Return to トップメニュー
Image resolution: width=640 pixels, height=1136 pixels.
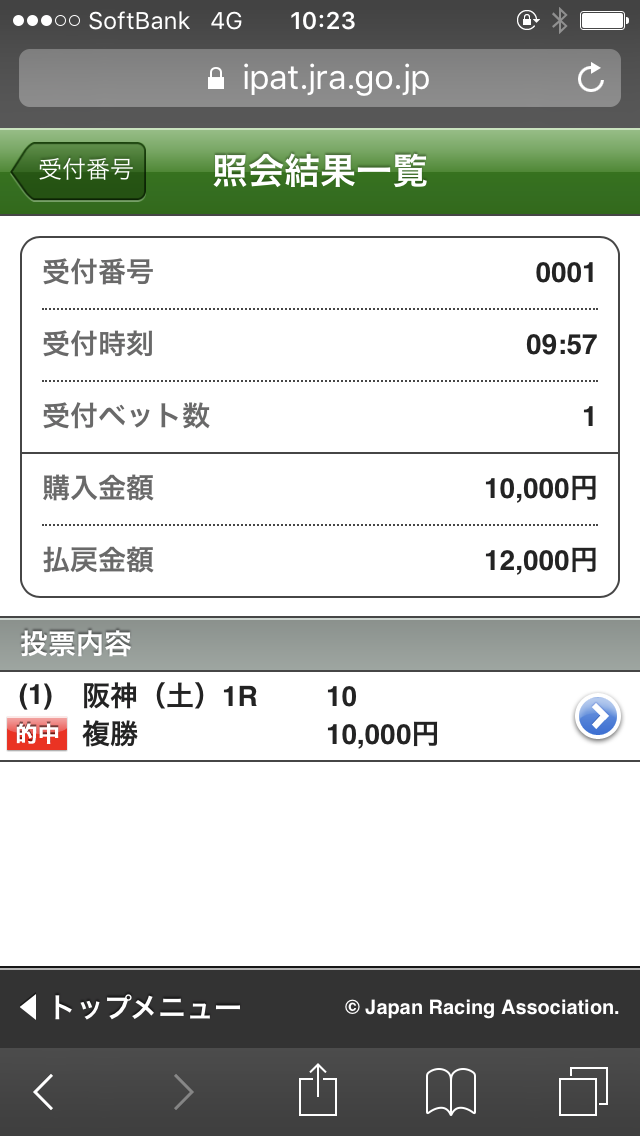tap(130, 1008)
